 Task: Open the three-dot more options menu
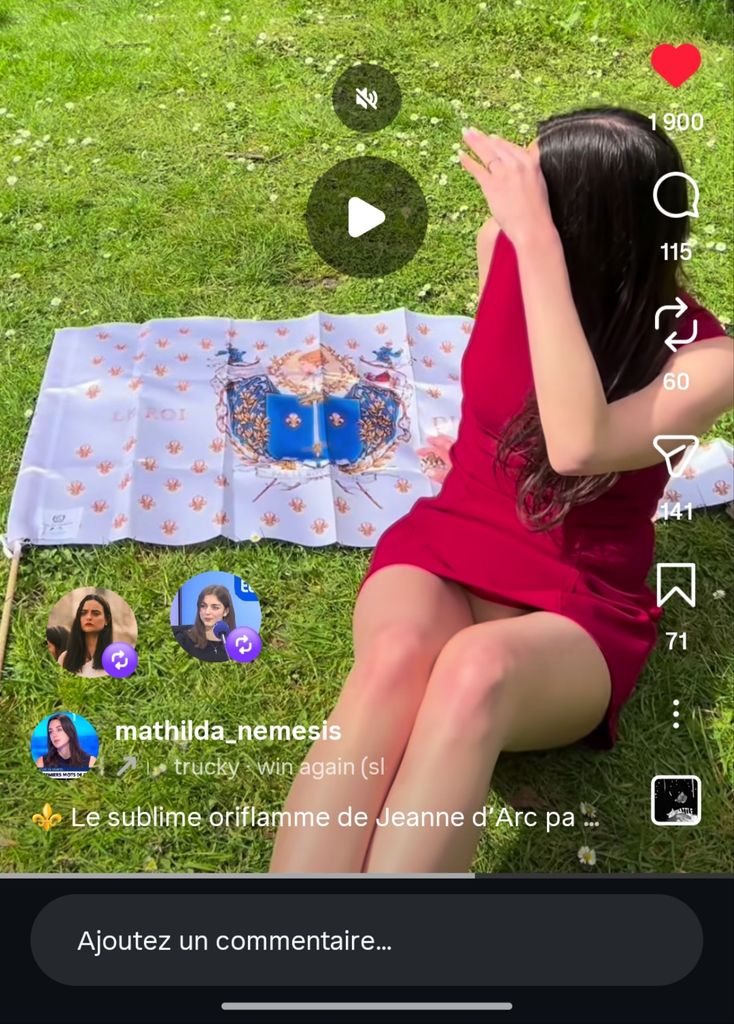tap(676, 713)
